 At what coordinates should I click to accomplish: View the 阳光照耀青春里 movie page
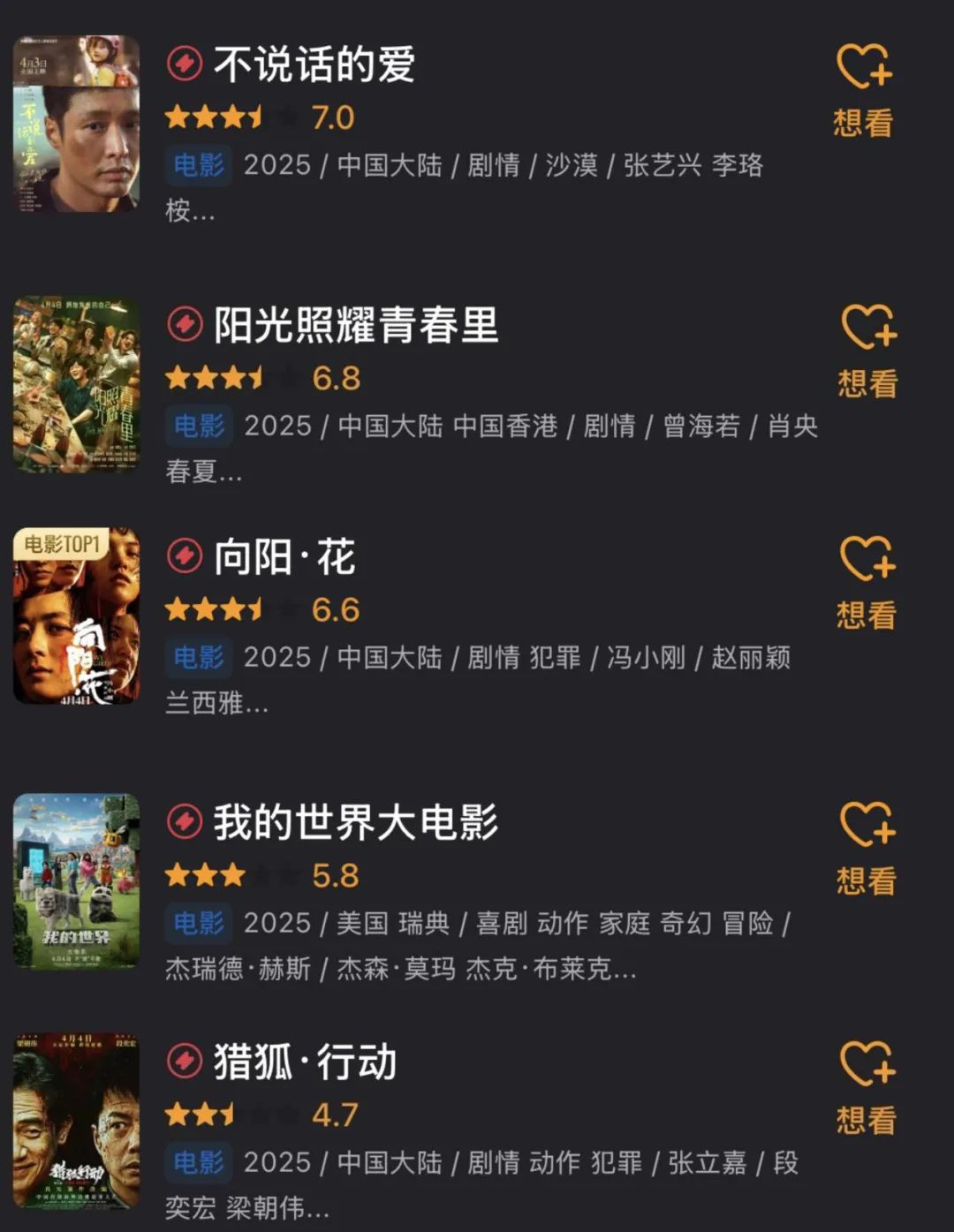(355, 325)
